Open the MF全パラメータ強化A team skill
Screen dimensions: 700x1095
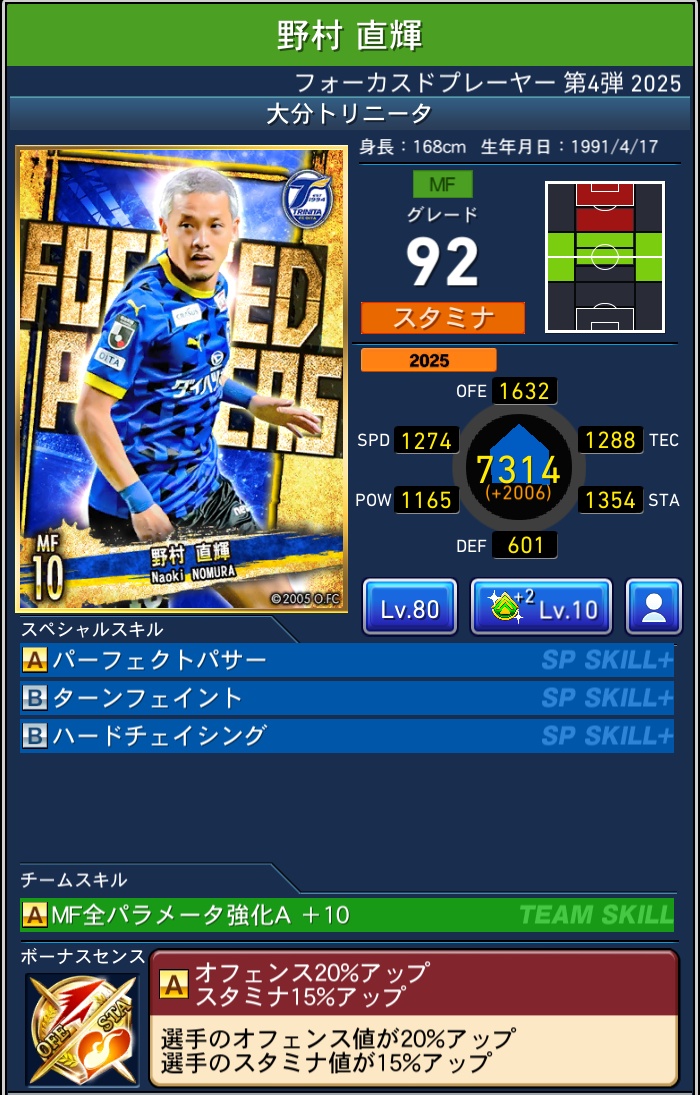click(x=346, y=914)
